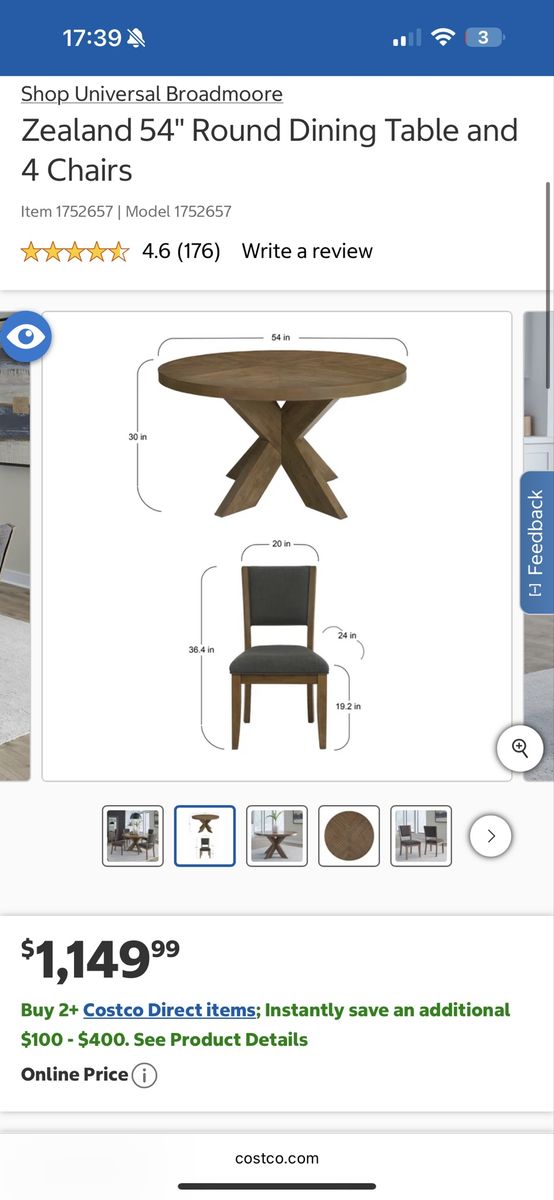
Task: Select the first dining room thumbnail
Action: click(133, 836)
